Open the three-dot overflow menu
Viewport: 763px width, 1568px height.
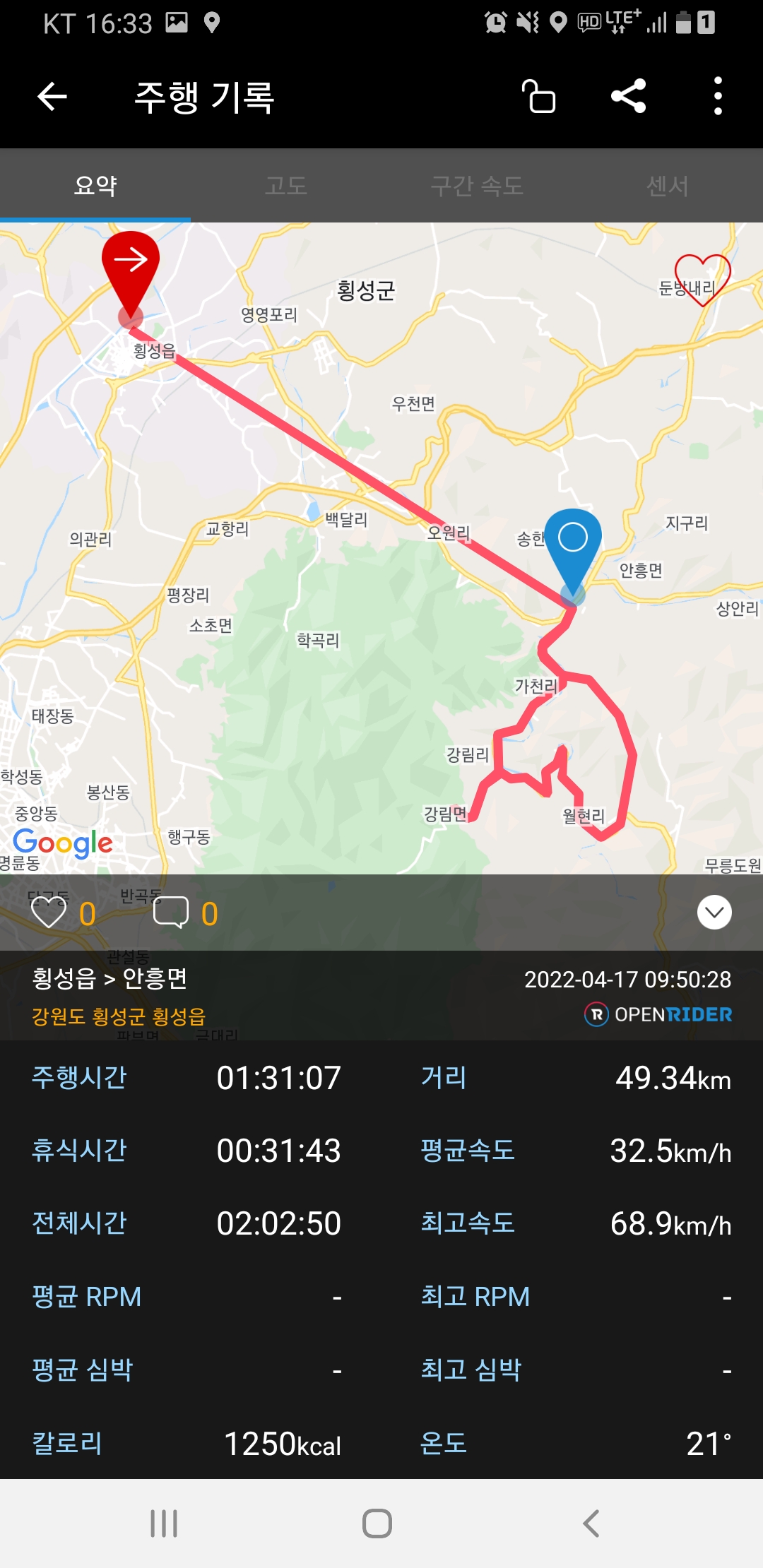tap(718, 96)
